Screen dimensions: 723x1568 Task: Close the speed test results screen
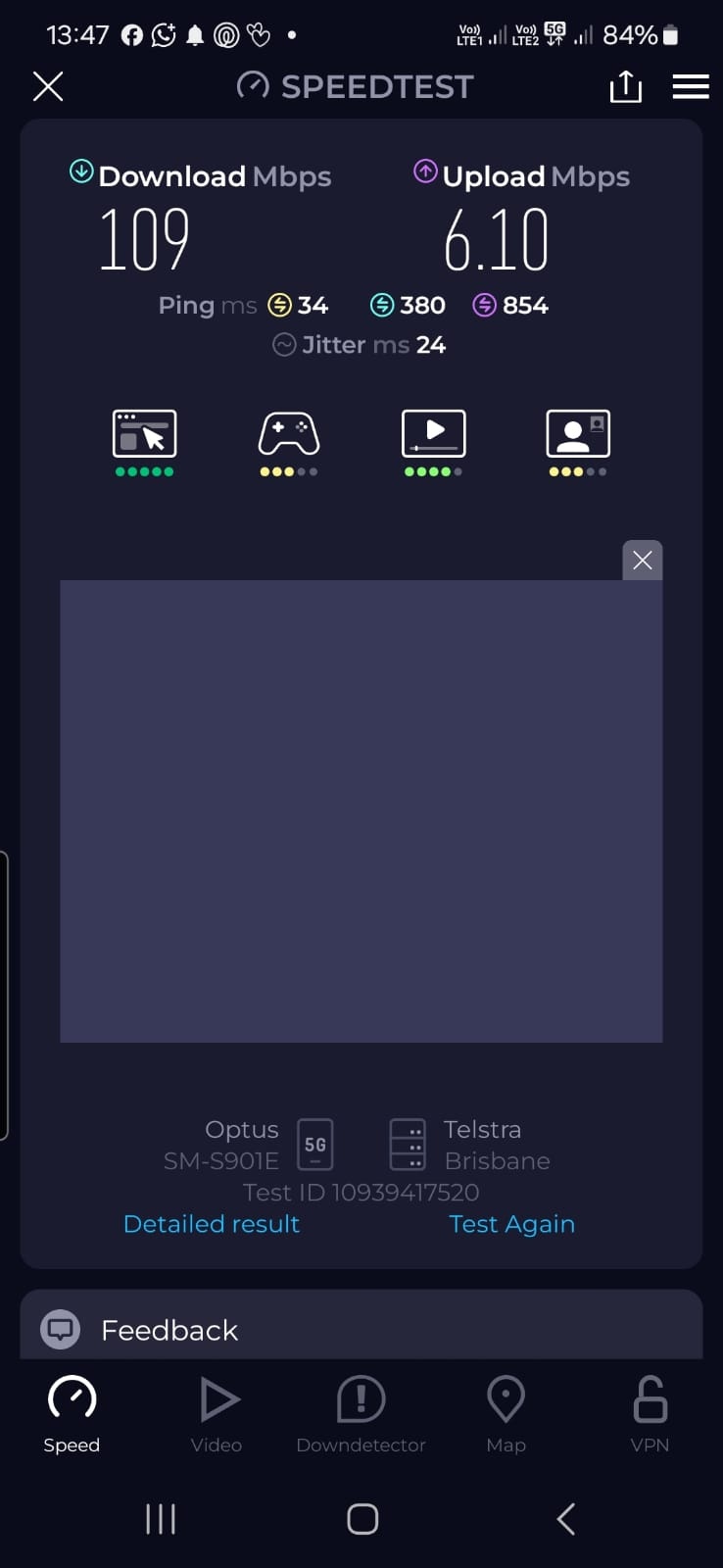[x=48, y=86]
